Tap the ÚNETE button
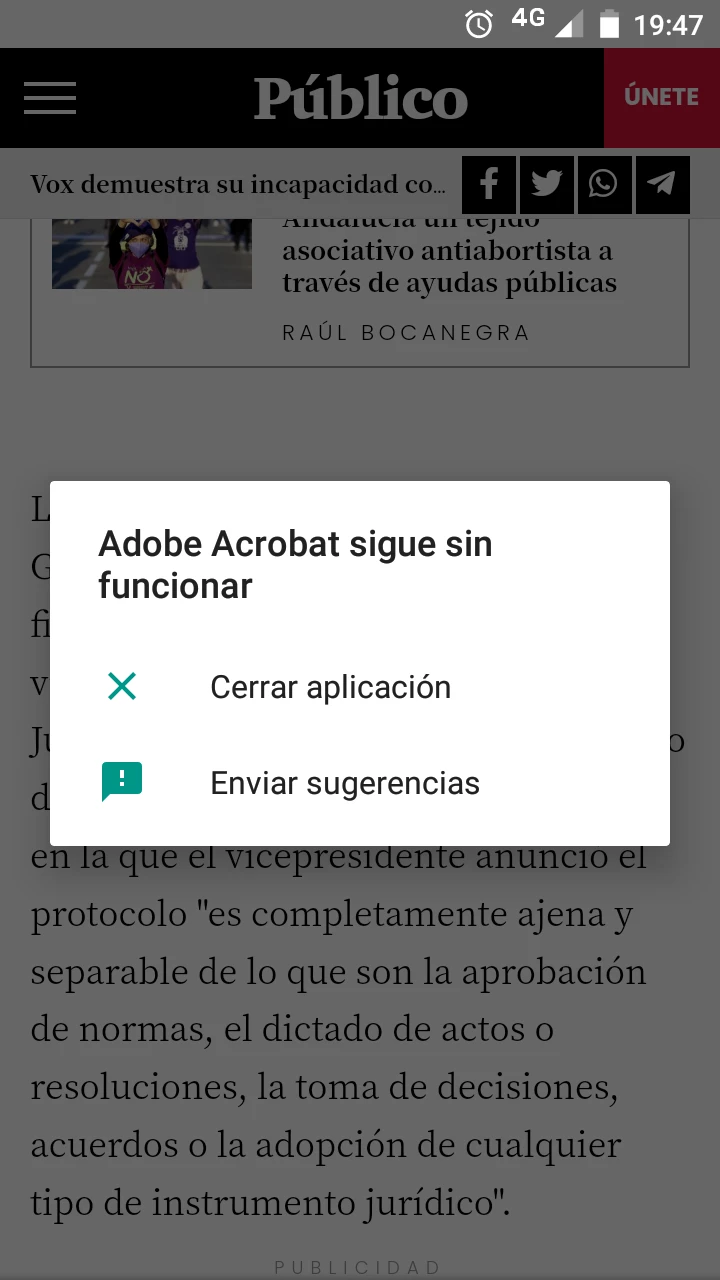 661,98
